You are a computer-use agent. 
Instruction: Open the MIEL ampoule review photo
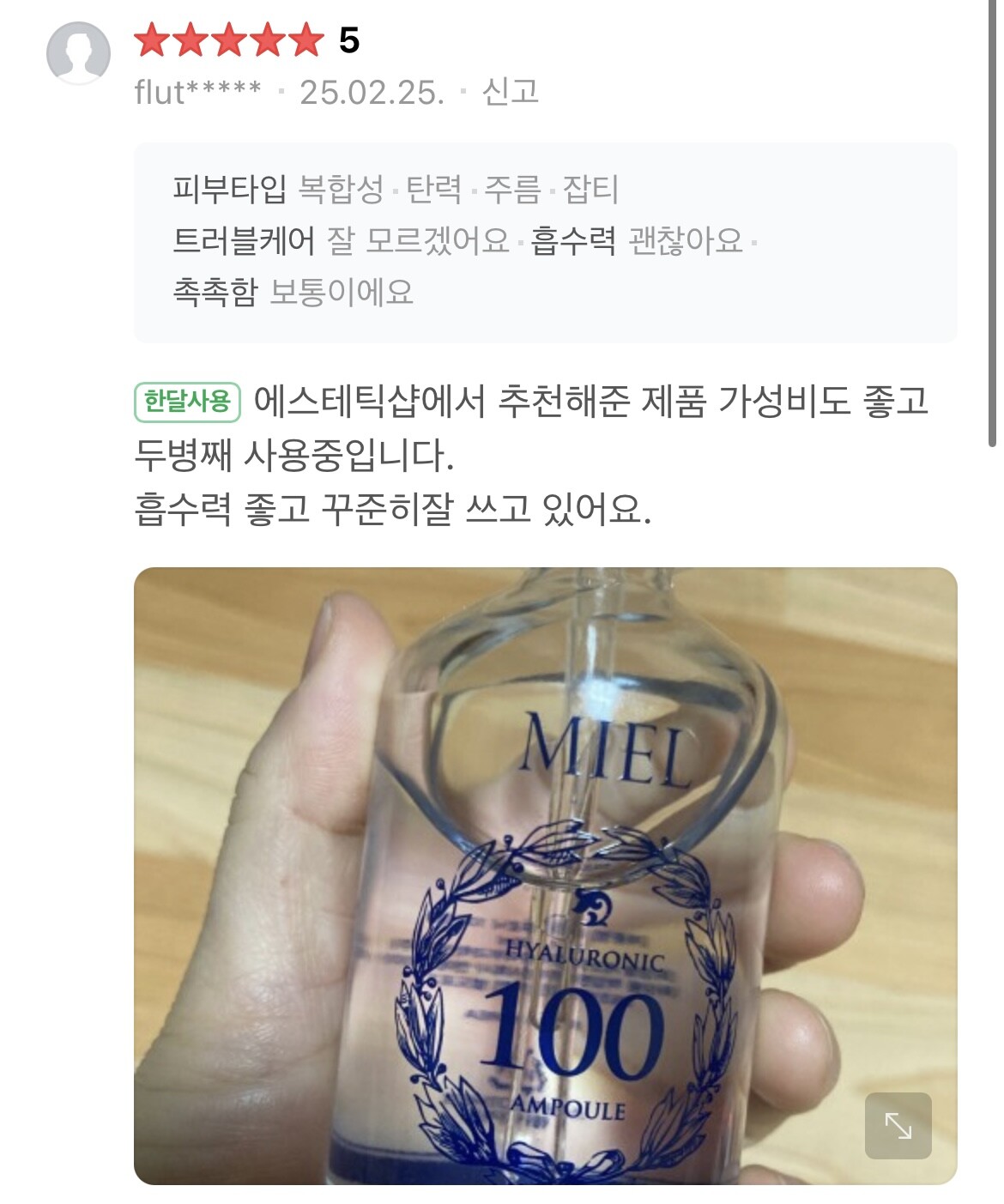pyautogui.click(x=544, y=875)
